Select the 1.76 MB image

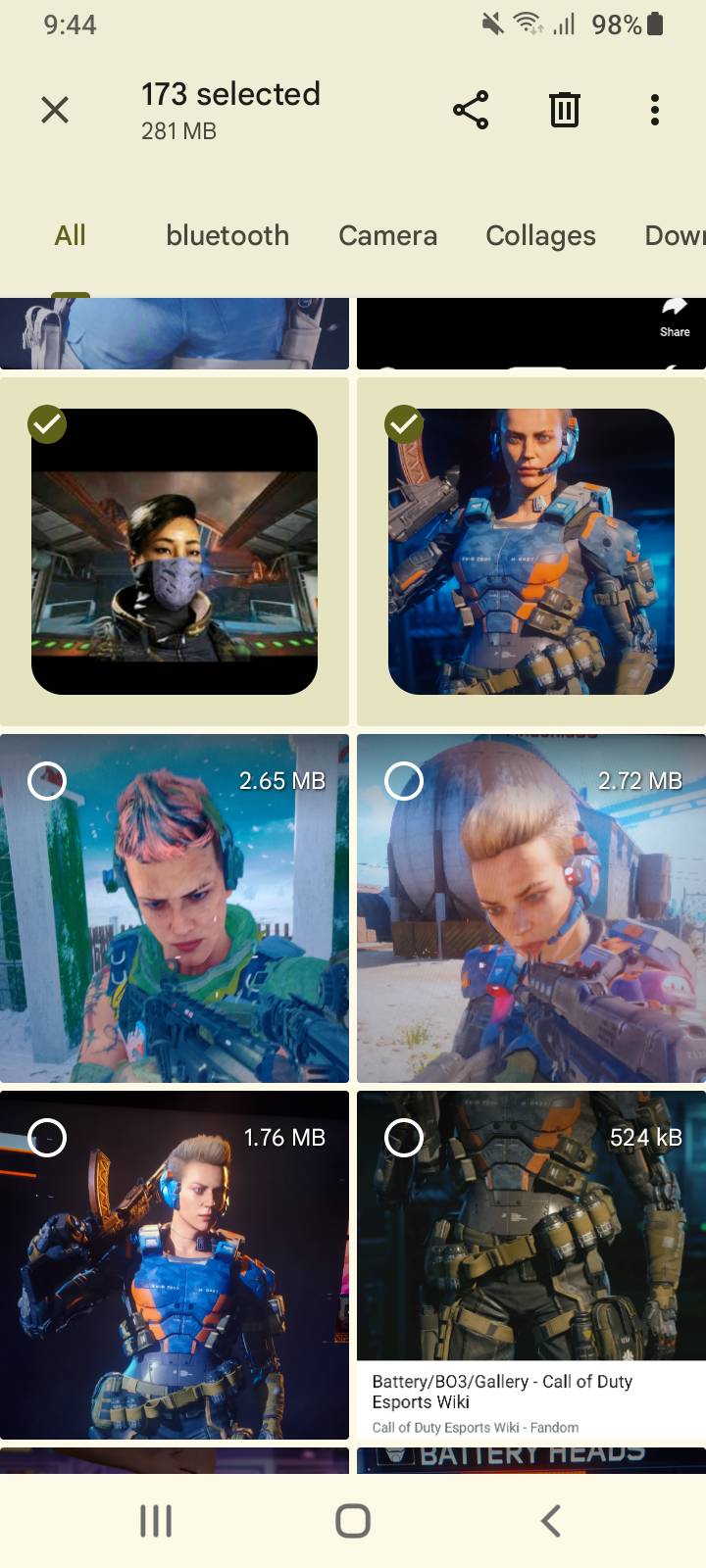coord(47,1138)
